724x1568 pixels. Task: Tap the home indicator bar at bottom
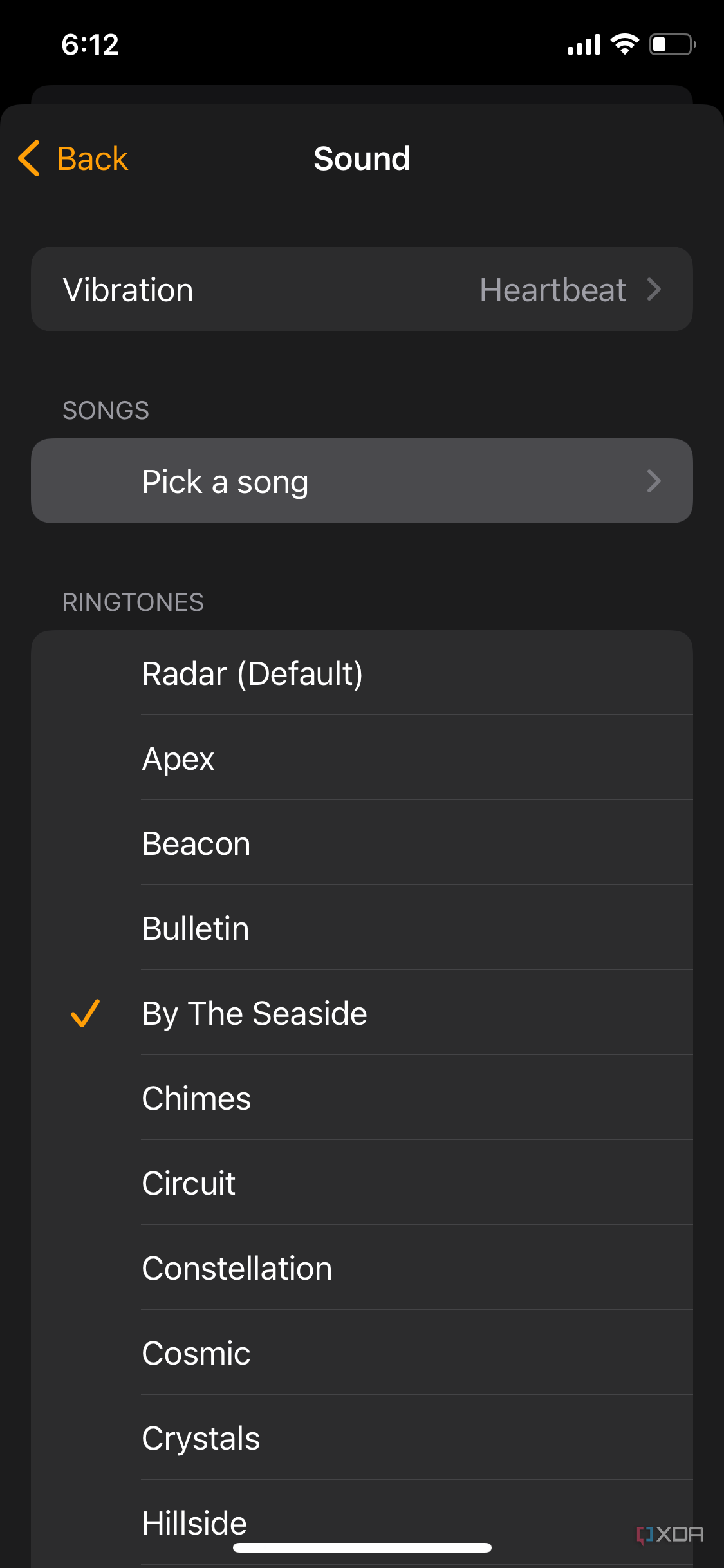362,1546
